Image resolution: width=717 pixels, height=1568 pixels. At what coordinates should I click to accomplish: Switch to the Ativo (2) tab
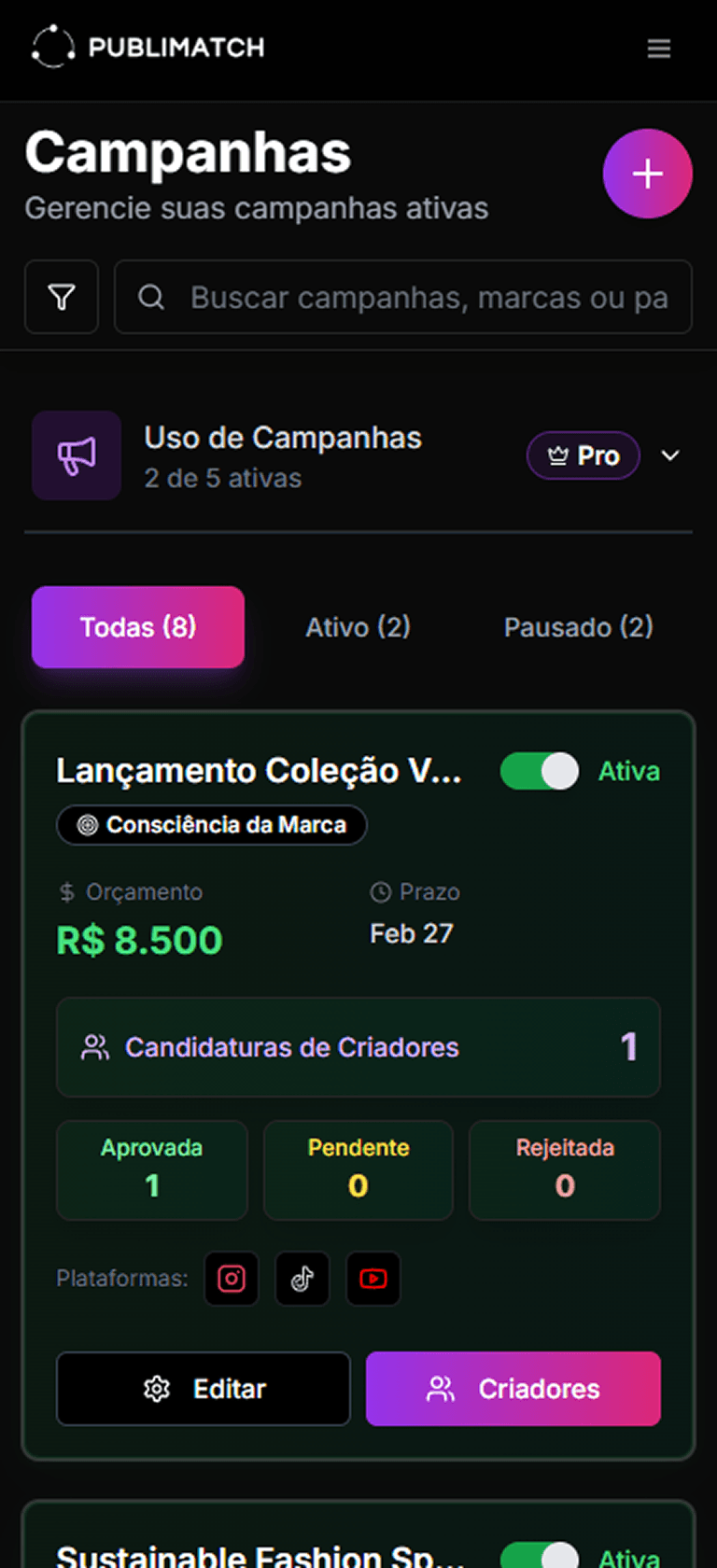(x=358, y=627)
